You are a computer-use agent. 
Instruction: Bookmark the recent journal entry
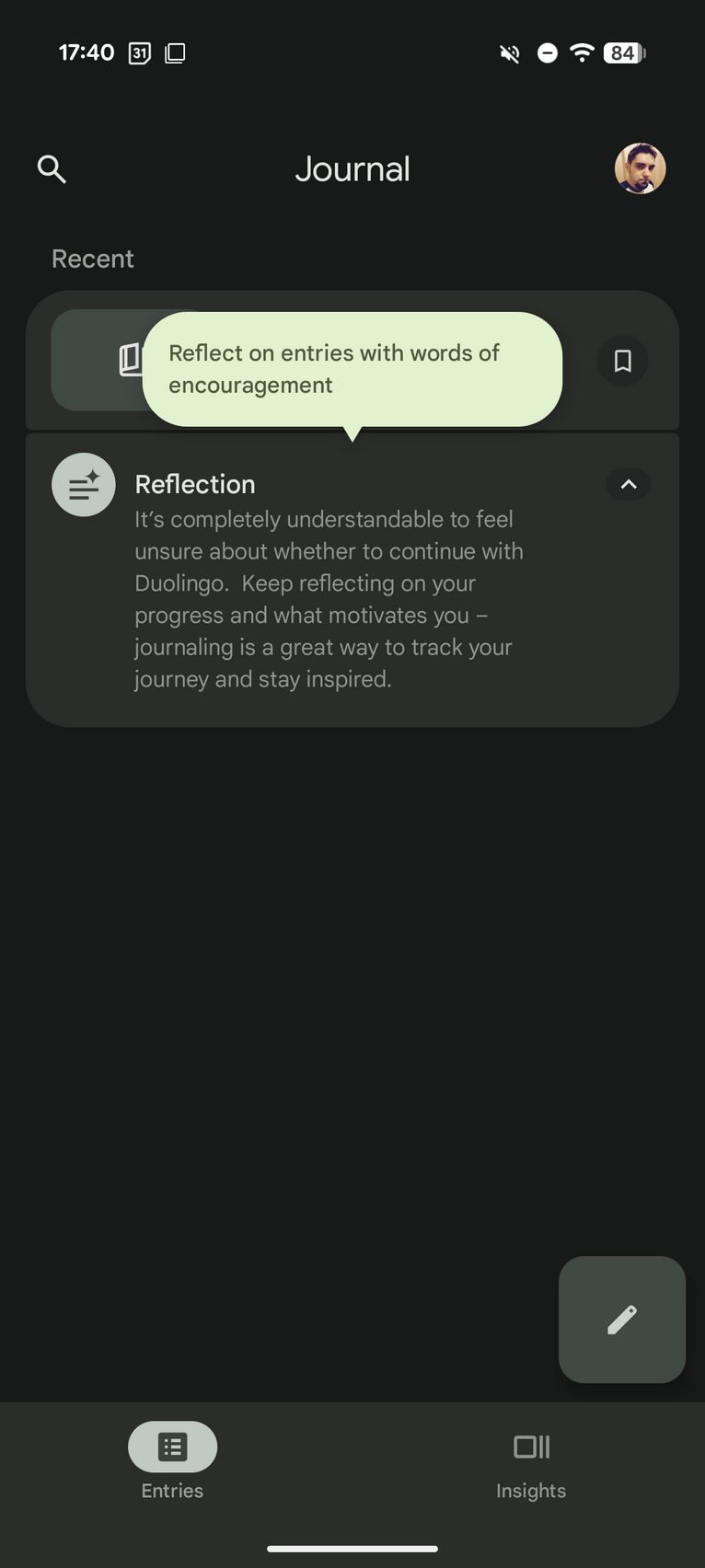click(x=623, y=361)
